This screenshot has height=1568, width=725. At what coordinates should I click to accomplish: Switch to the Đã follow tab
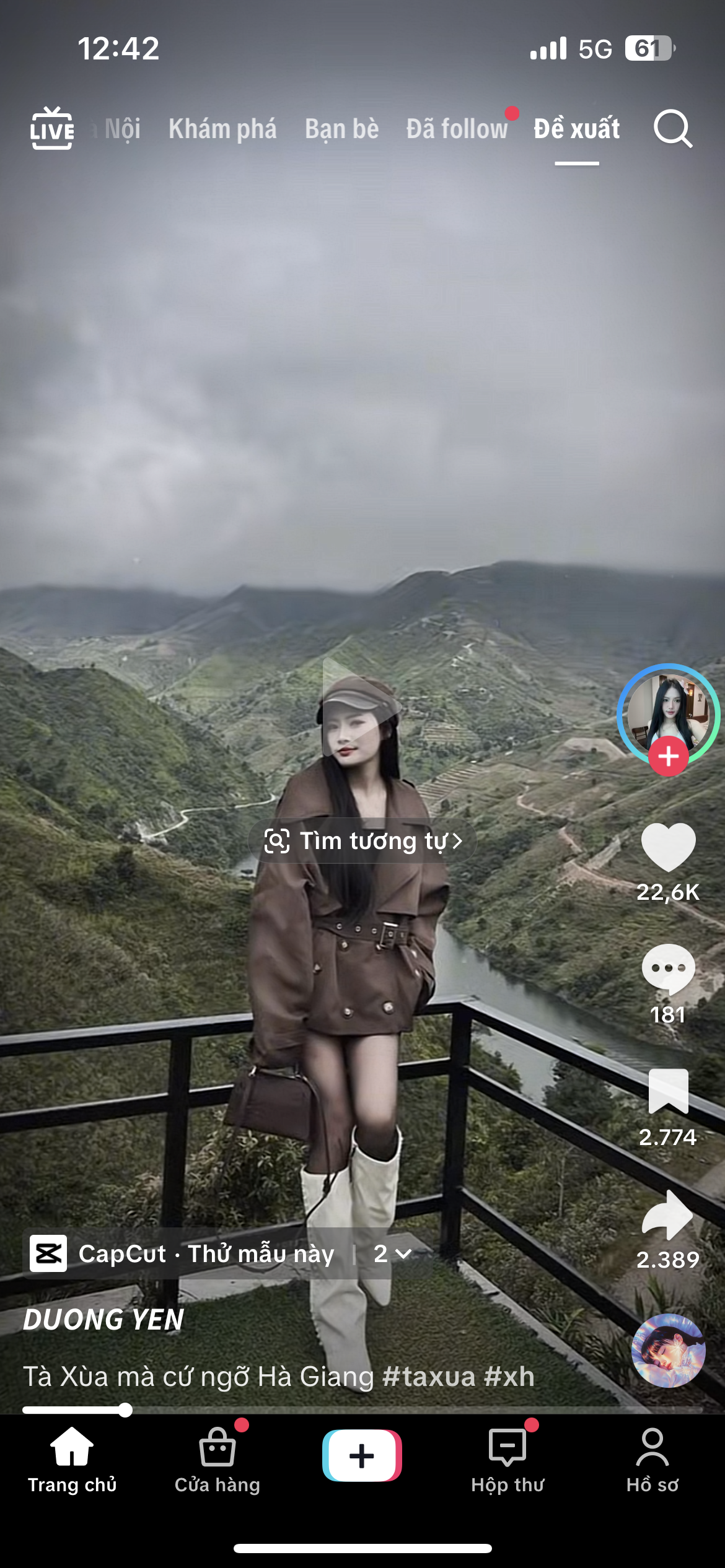457,129
